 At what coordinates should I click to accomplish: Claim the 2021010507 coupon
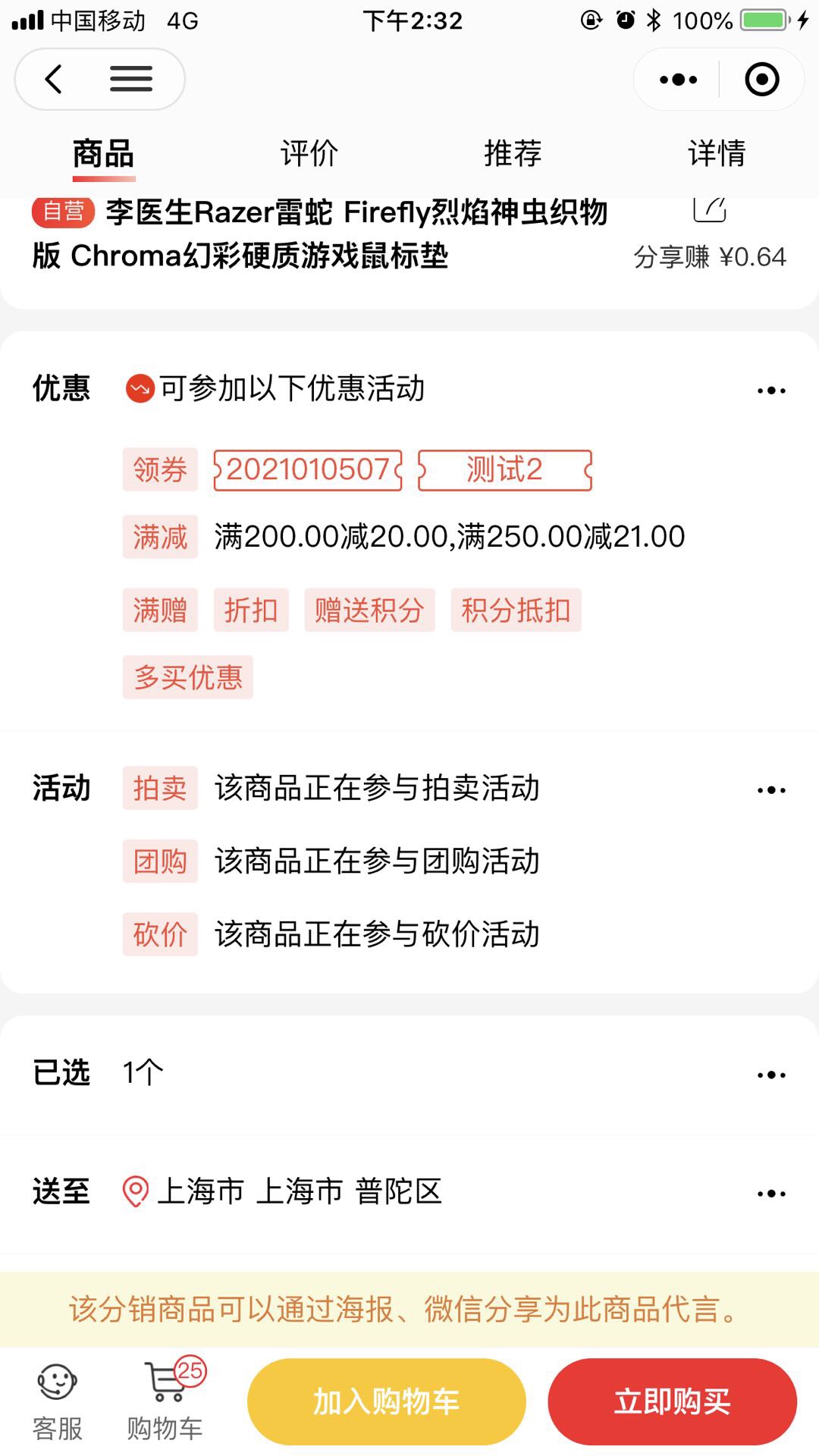(308, 470)
